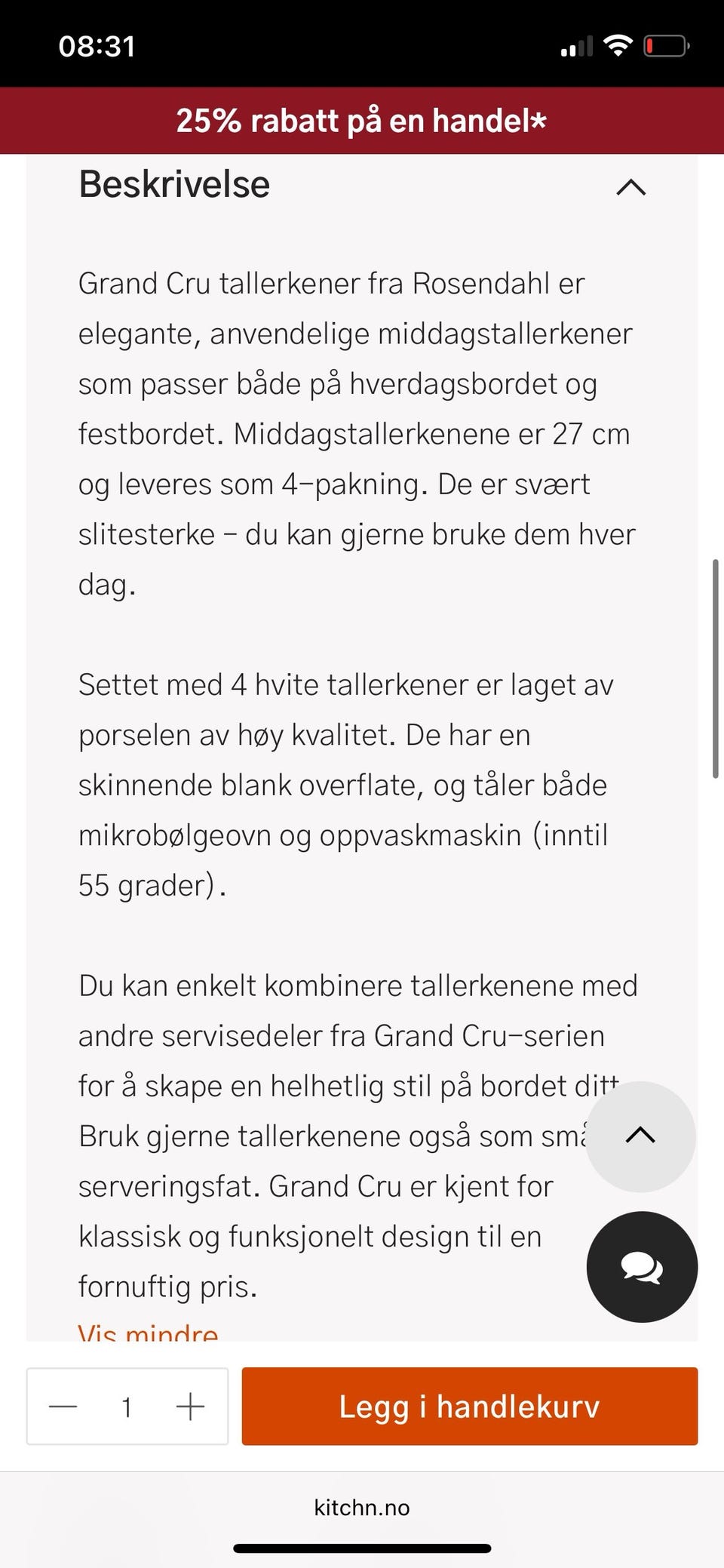Viewport: 724px width, 1568px height.
Task: Tap the clock showing 08:31
Action: click(x=96, y=45)
